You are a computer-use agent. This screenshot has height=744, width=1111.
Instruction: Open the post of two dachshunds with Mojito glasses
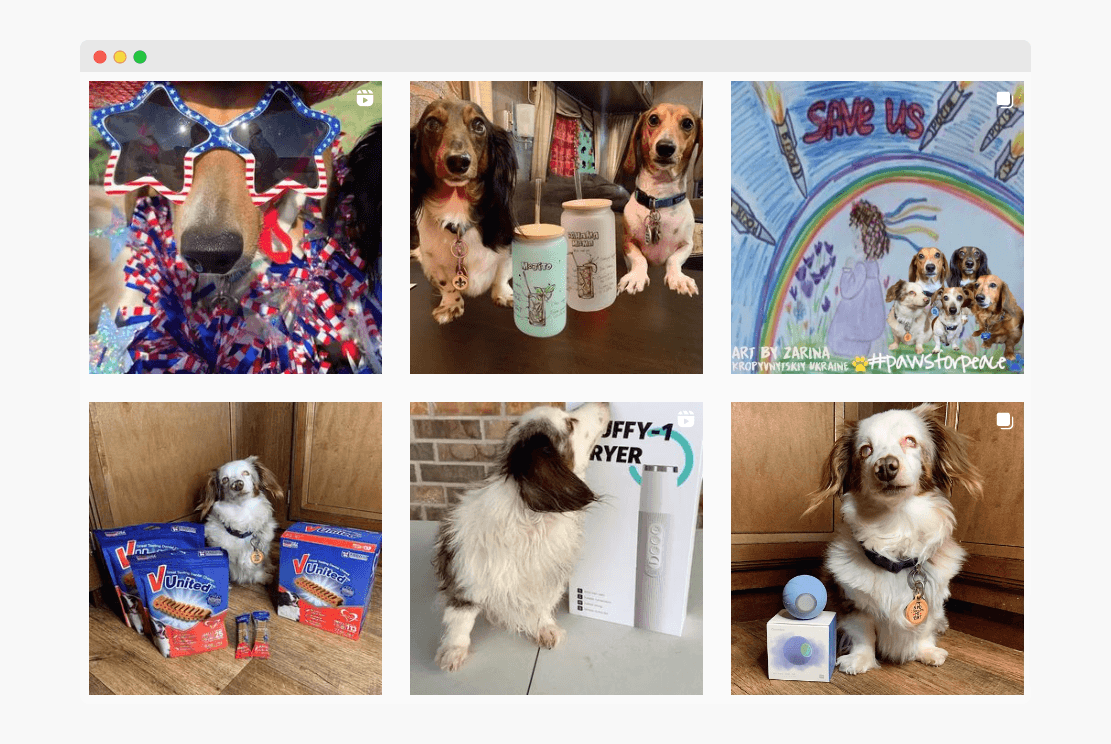coord(556,227)
